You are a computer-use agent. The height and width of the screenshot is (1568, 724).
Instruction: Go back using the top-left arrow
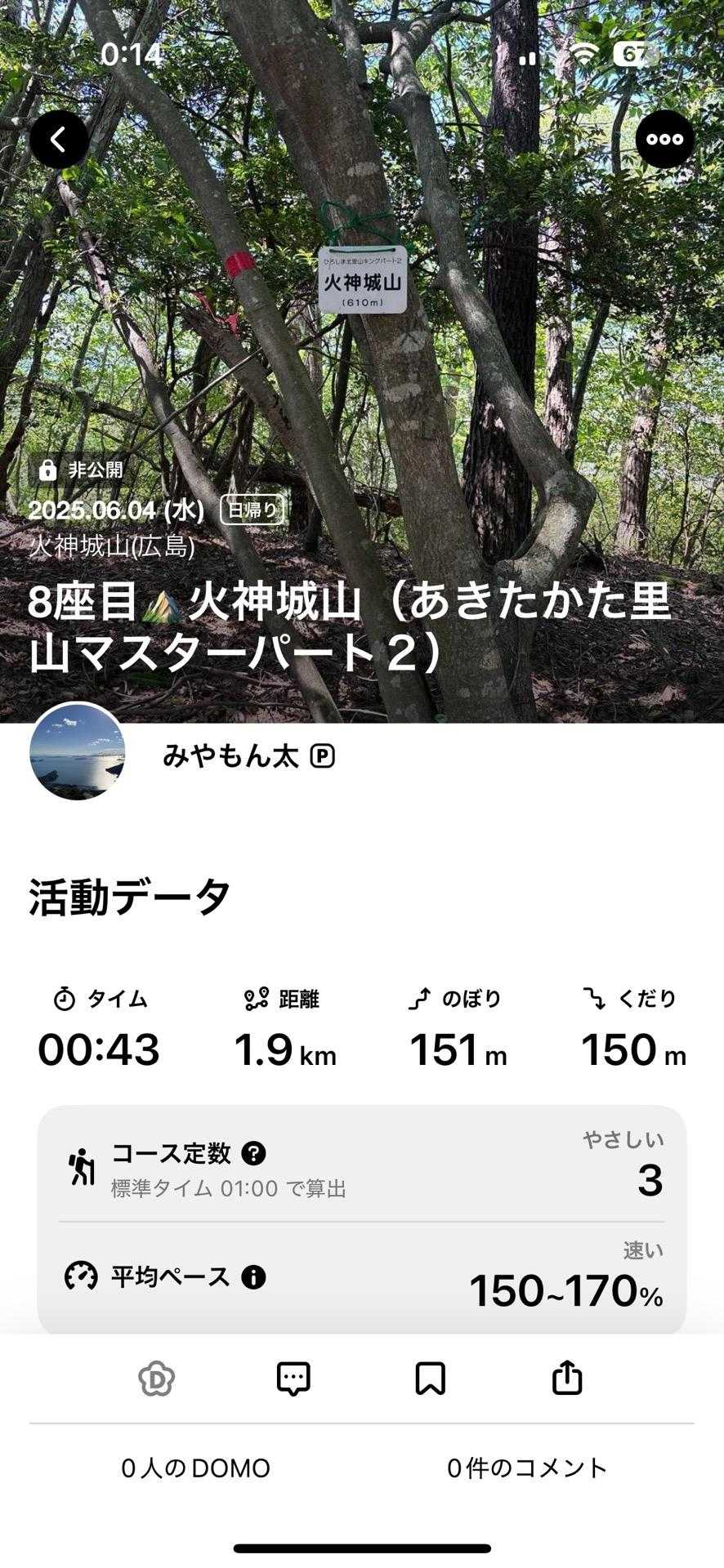click(x=59, y=140)
